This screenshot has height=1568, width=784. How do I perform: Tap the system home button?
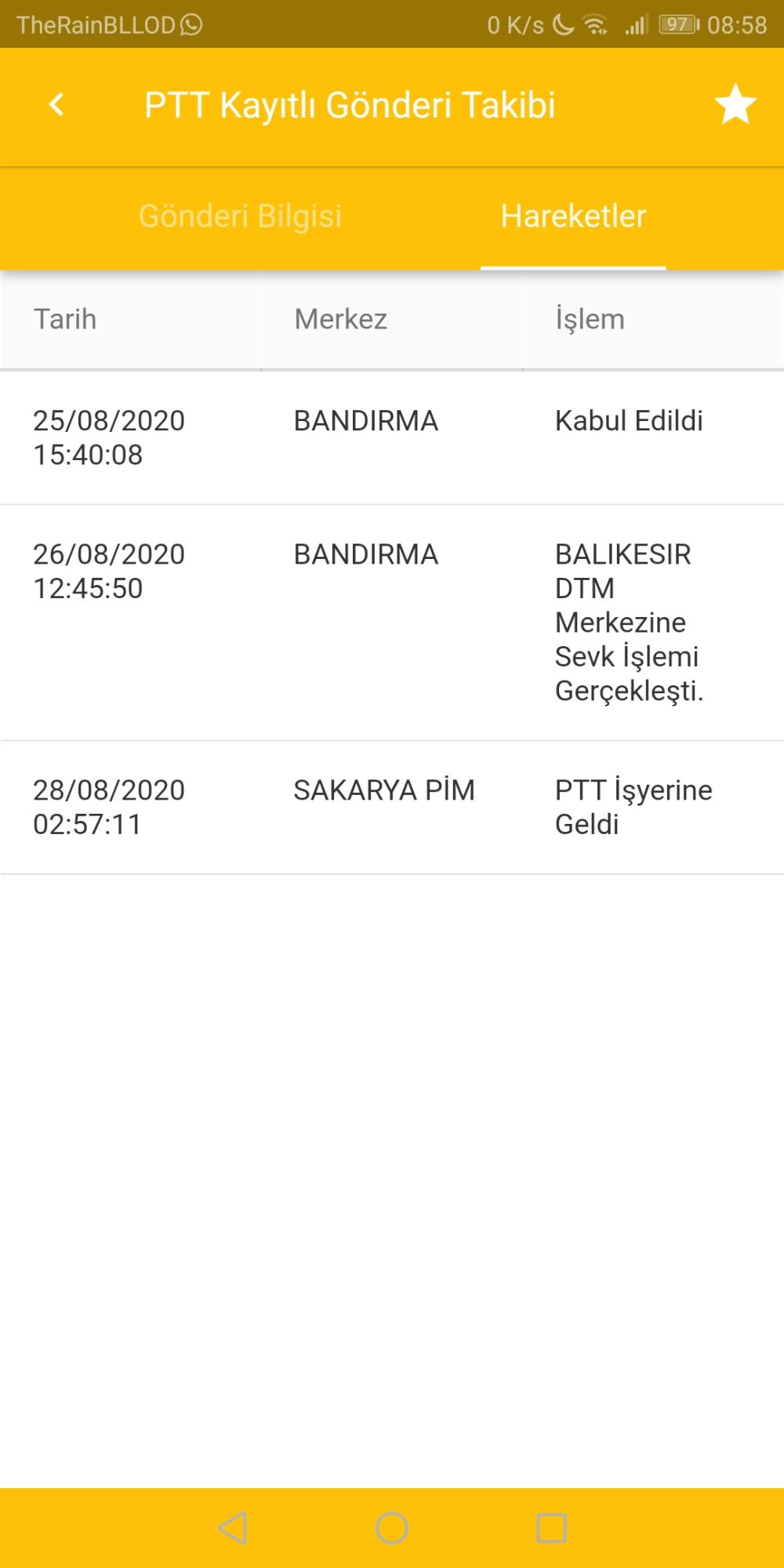(x=392, y=1527)
